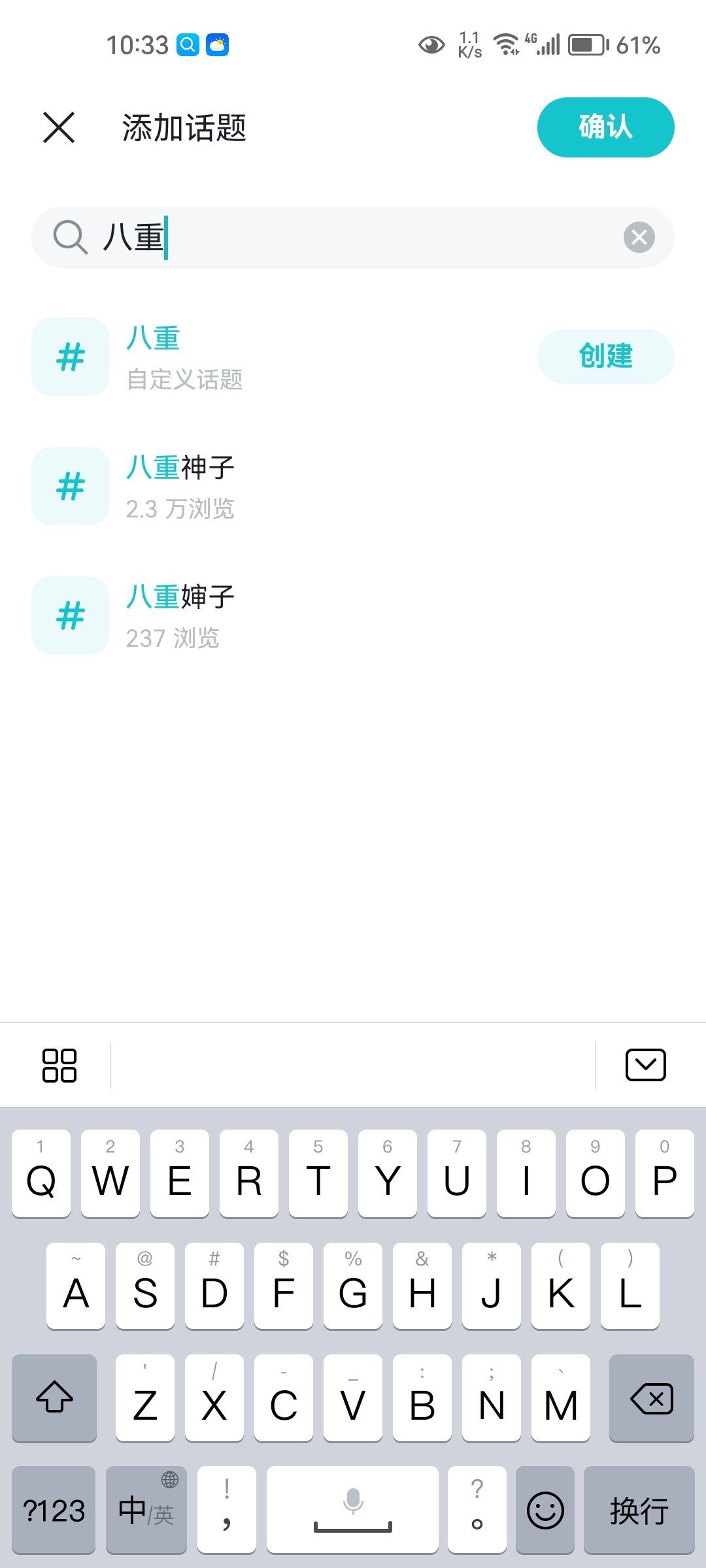The height and width of the screenshot is (1568, 706).
Task: Open the keyboard tools grid menu
Action: 59,1066
